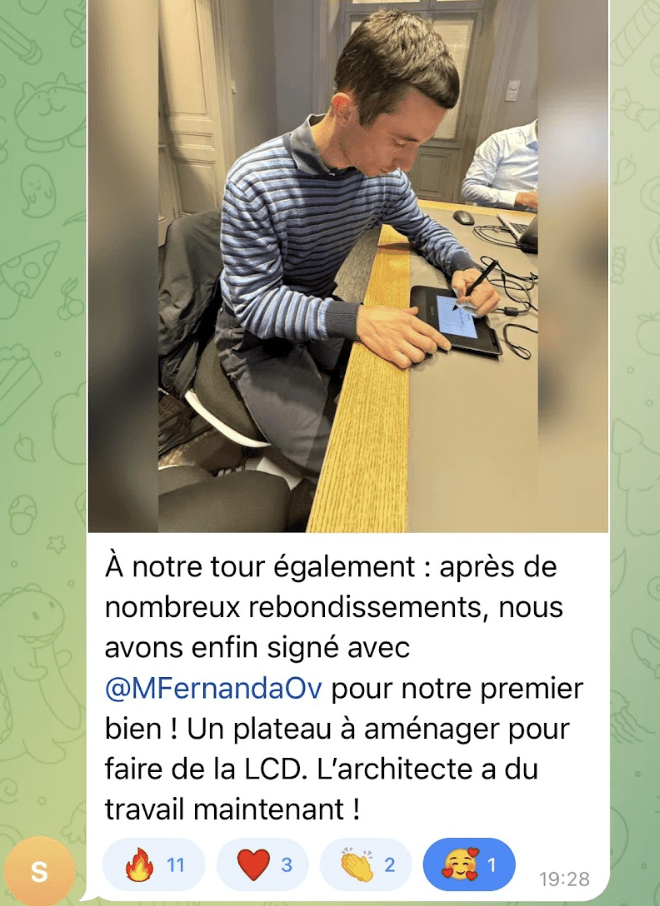Viewport: 660px width, 906px height.
Task: Remove the smiling hearts face reaction
Action: click(x=469, y=865)
